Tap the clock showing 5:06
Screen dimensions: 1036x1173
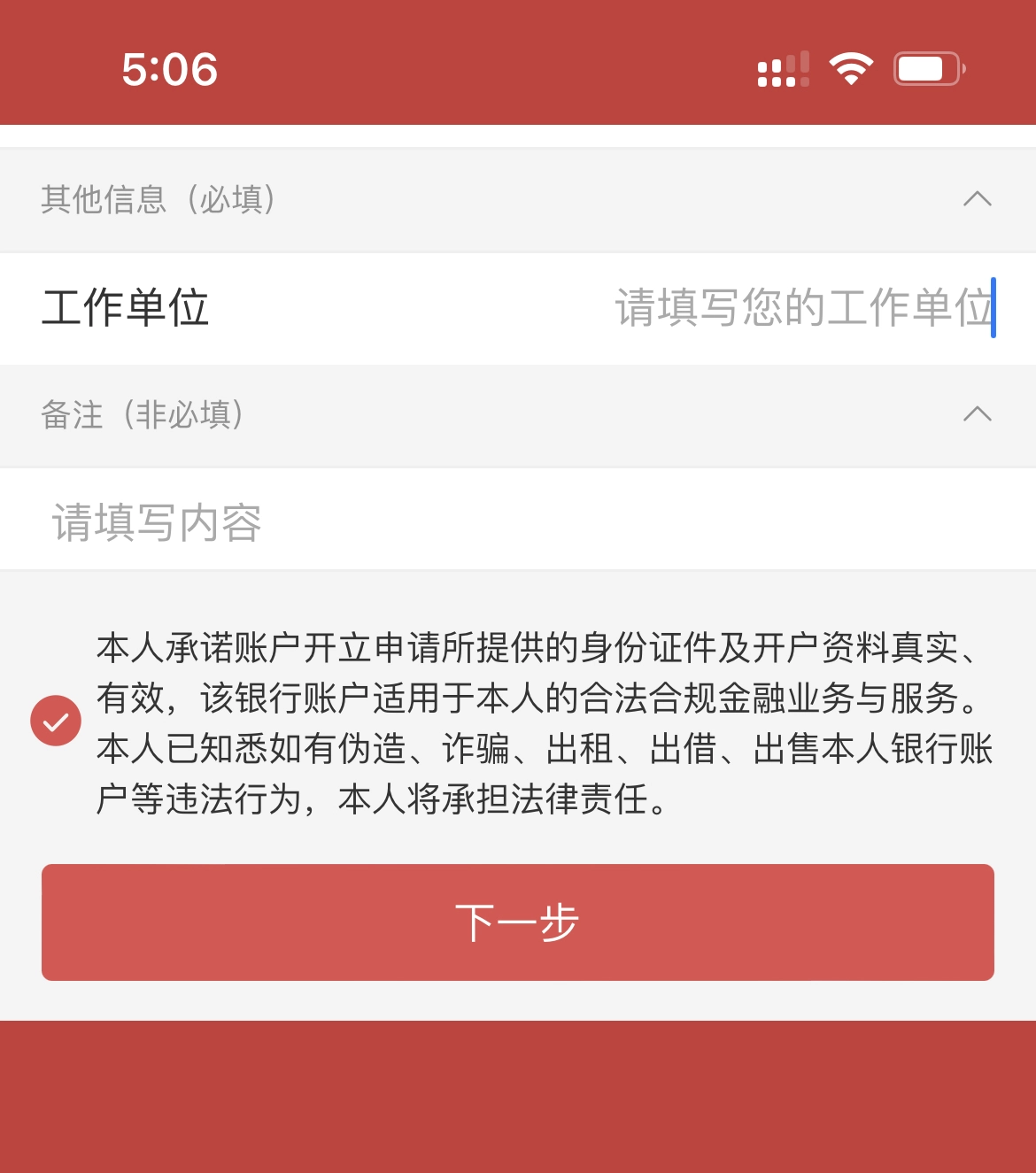tap(168, 69)
